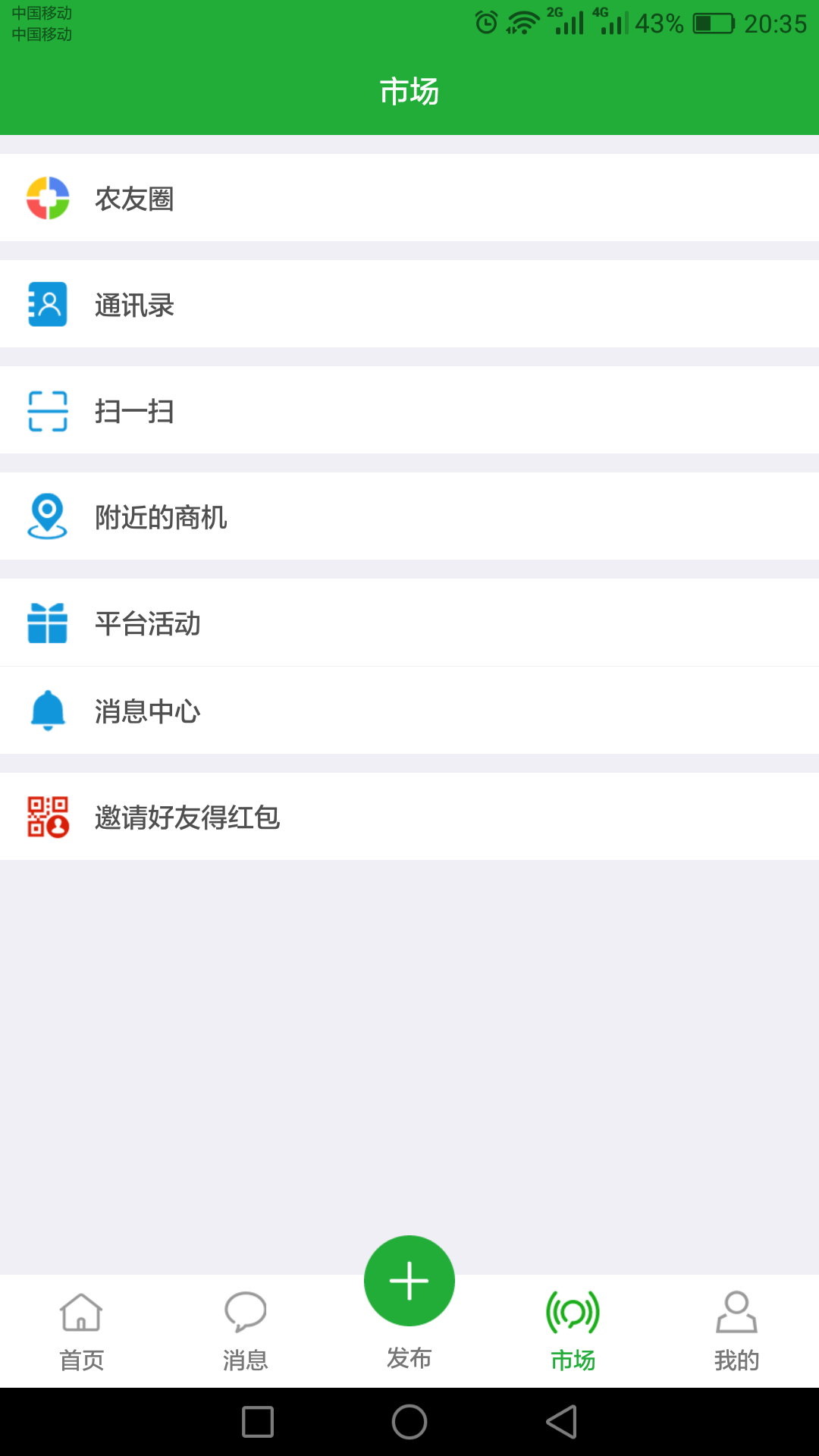Switch to the 我的 tab
The image size is (819, 1456).
(736, 1332)
